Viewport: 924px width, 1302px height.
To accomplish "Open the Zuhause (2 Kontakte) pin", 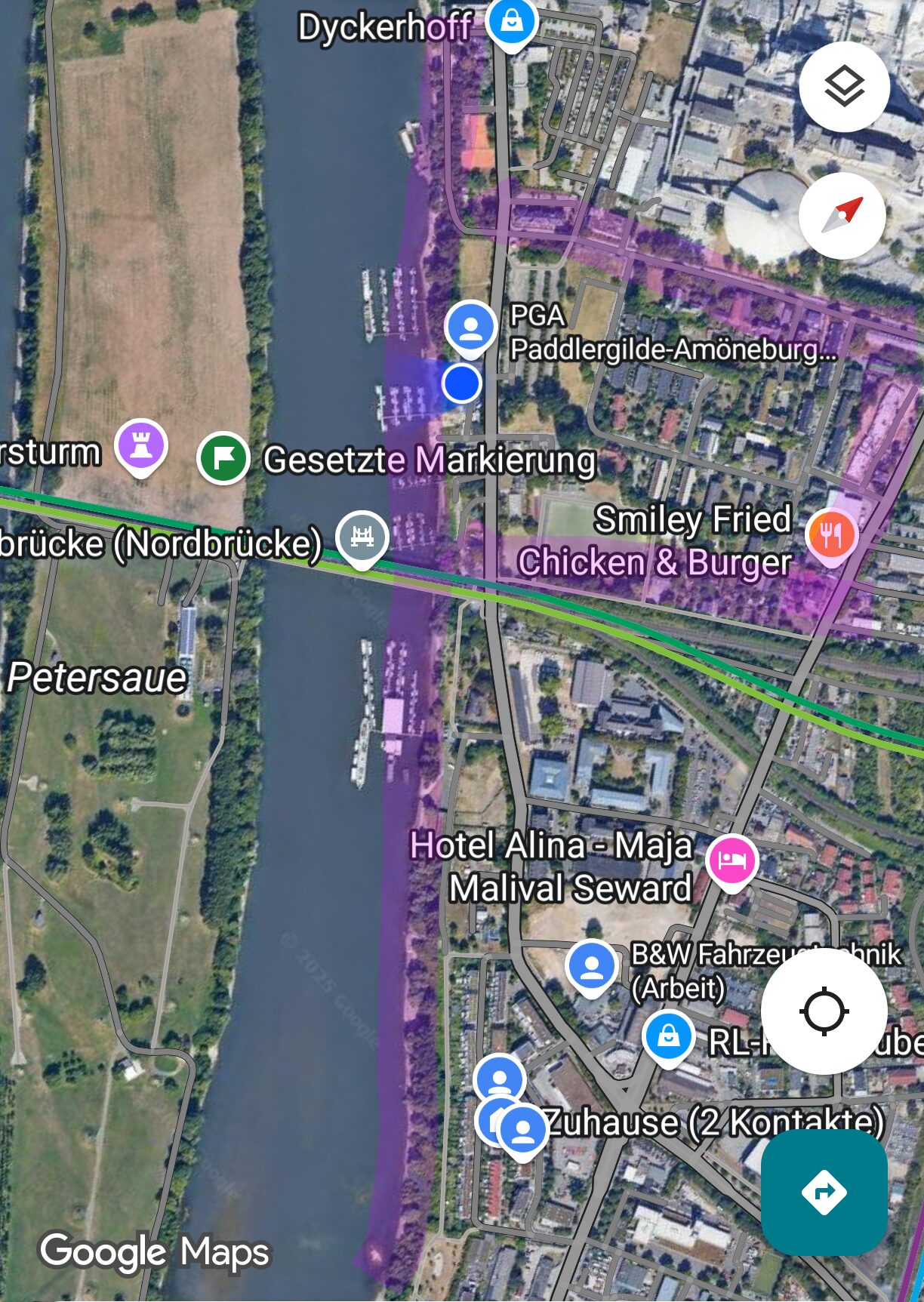I will 522,1130.
